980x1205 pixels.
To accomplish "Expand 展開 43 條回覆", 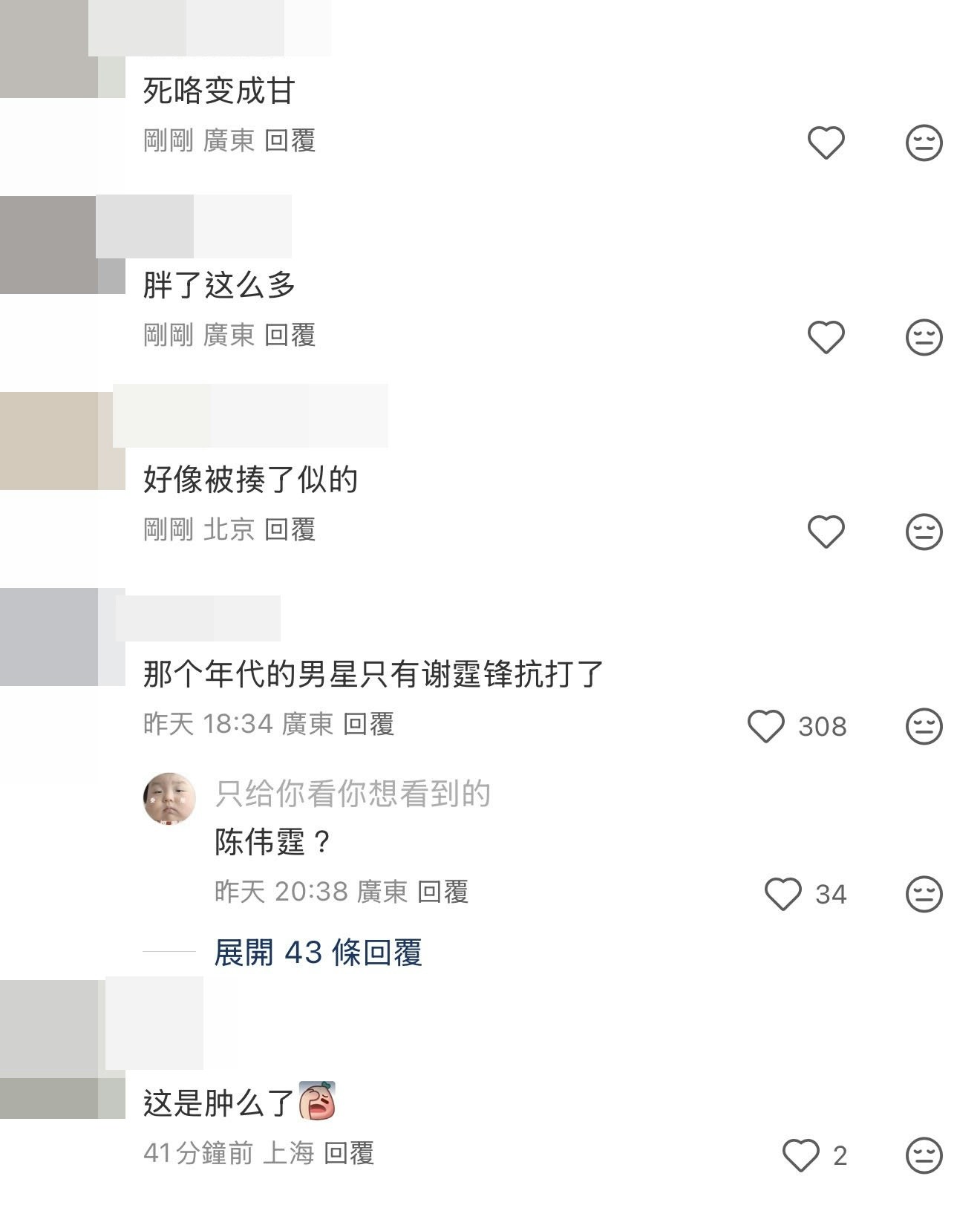I will pos(318,953).
